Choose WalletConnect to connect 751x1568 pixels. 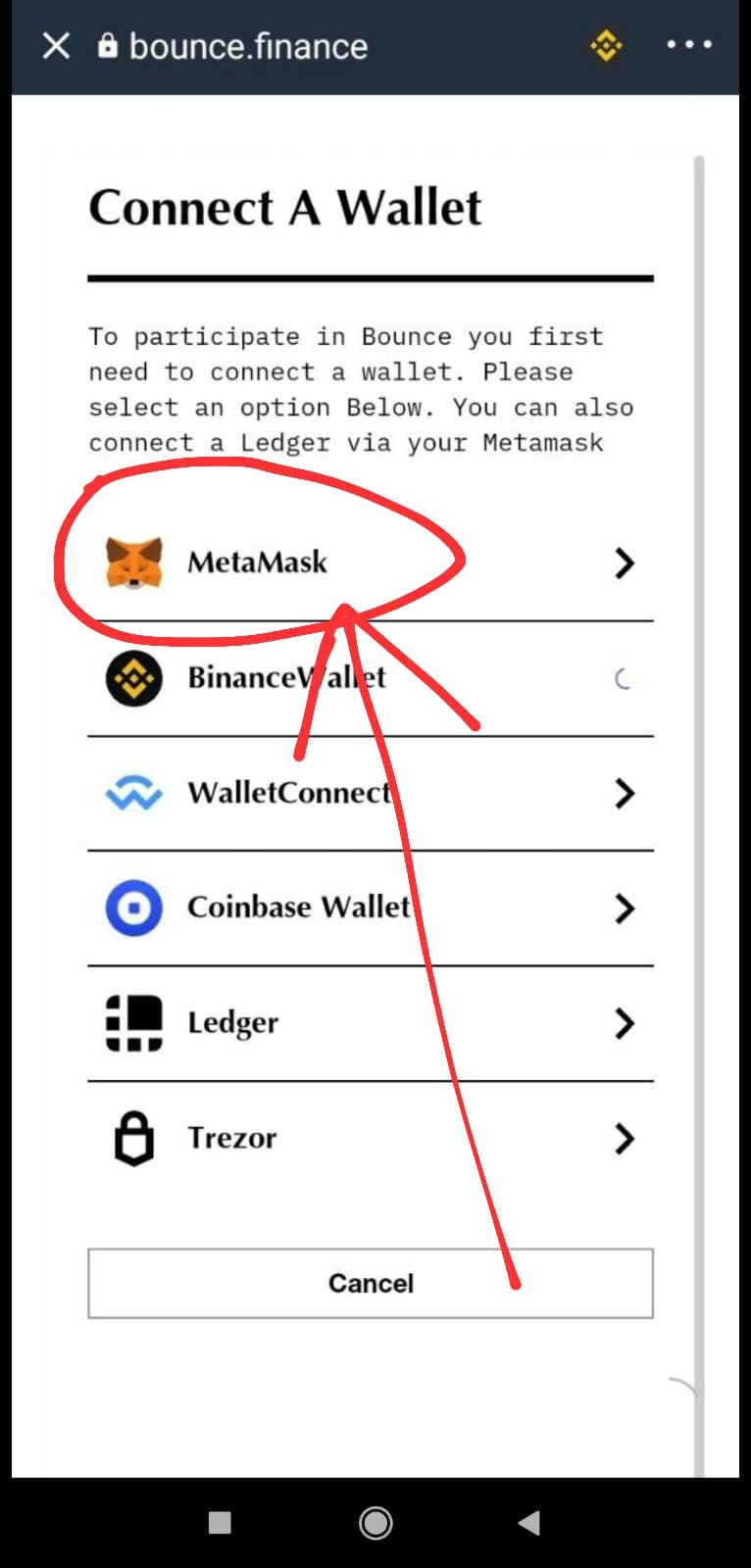370,793
